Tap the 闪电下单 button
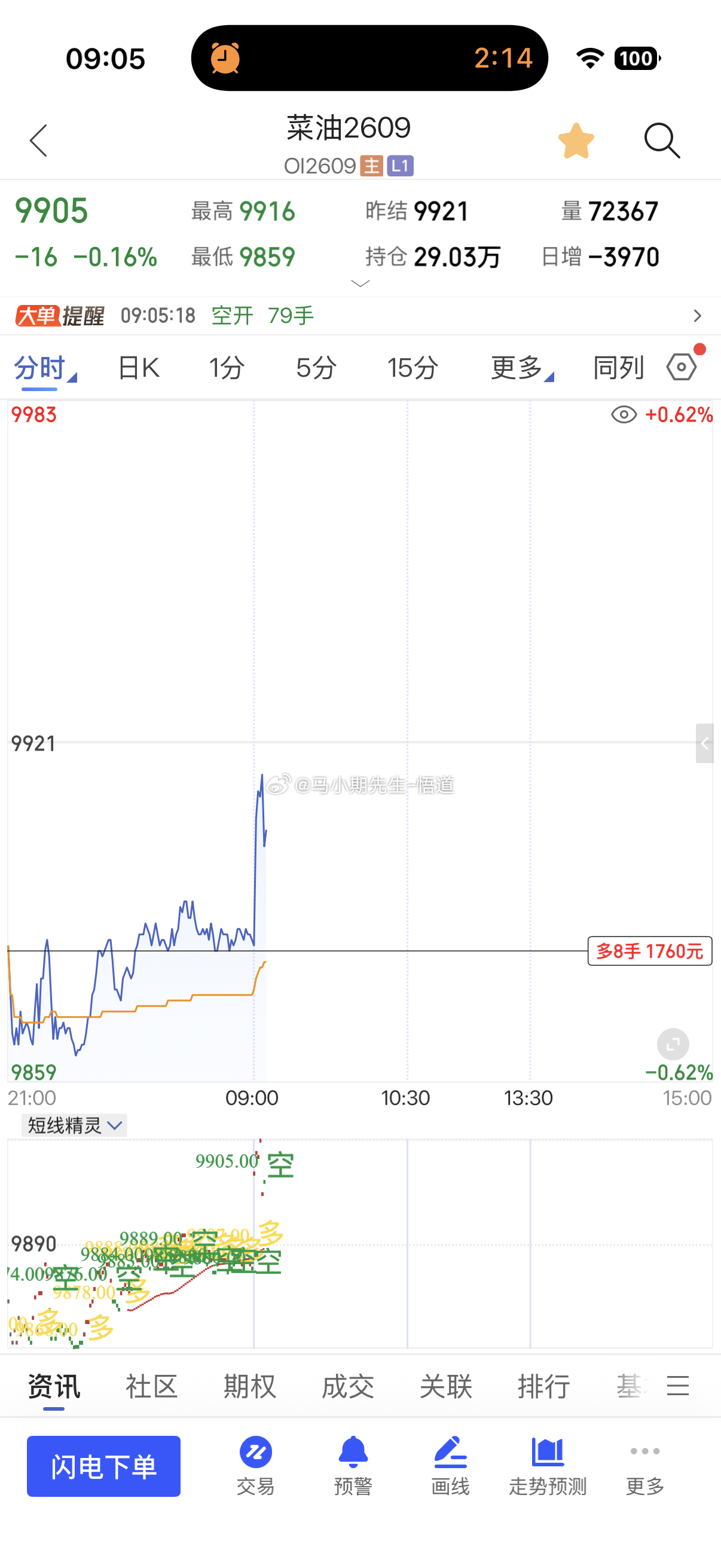 click(103, 1466)
